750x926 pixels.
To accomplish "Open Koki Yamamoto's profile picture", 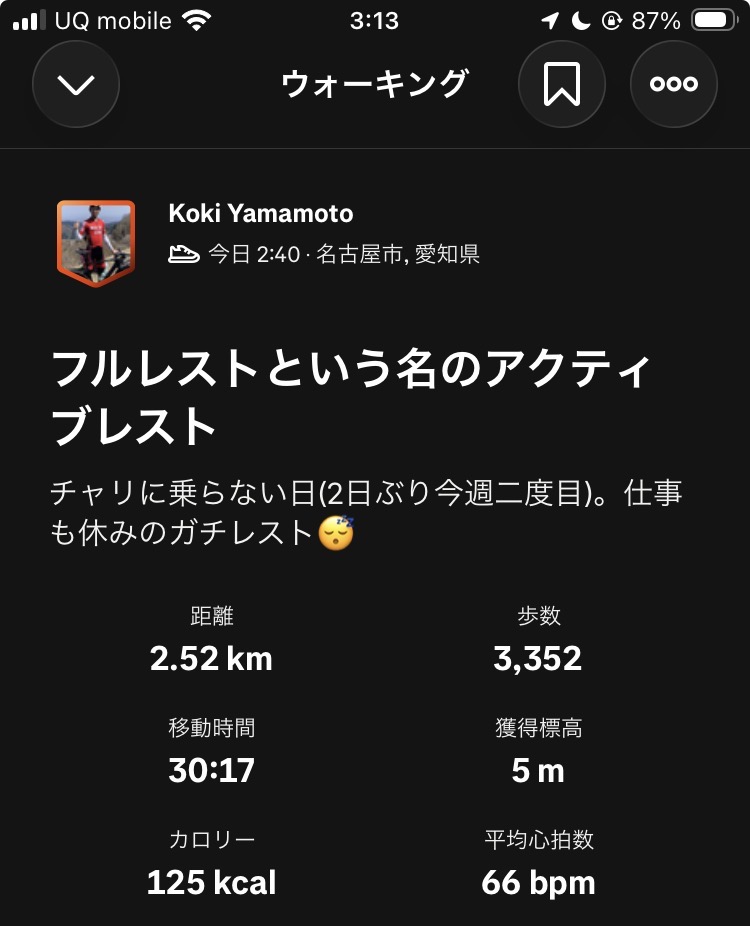I will (x=96, y=243).
